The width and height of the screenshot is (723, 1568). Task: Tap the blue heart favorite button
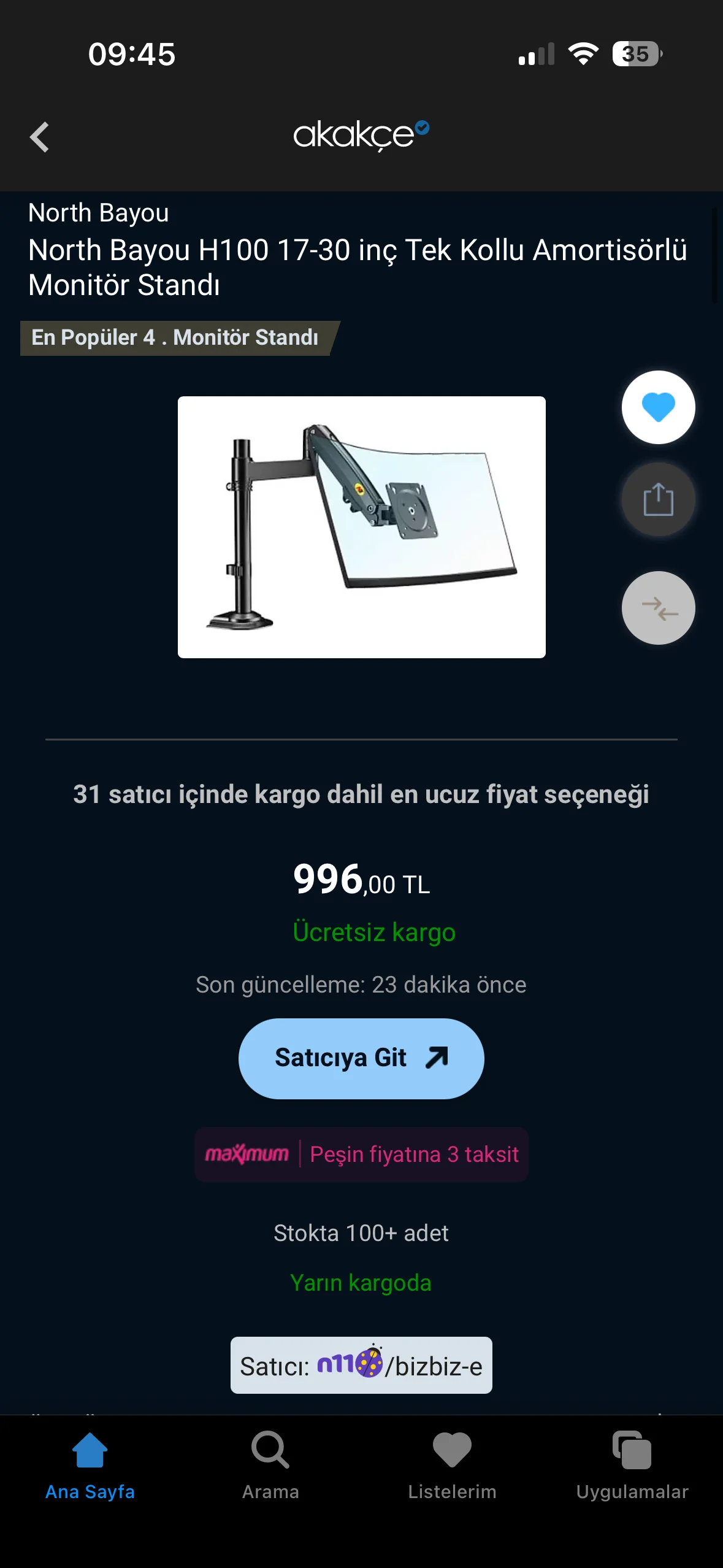(x=658, y=407)
